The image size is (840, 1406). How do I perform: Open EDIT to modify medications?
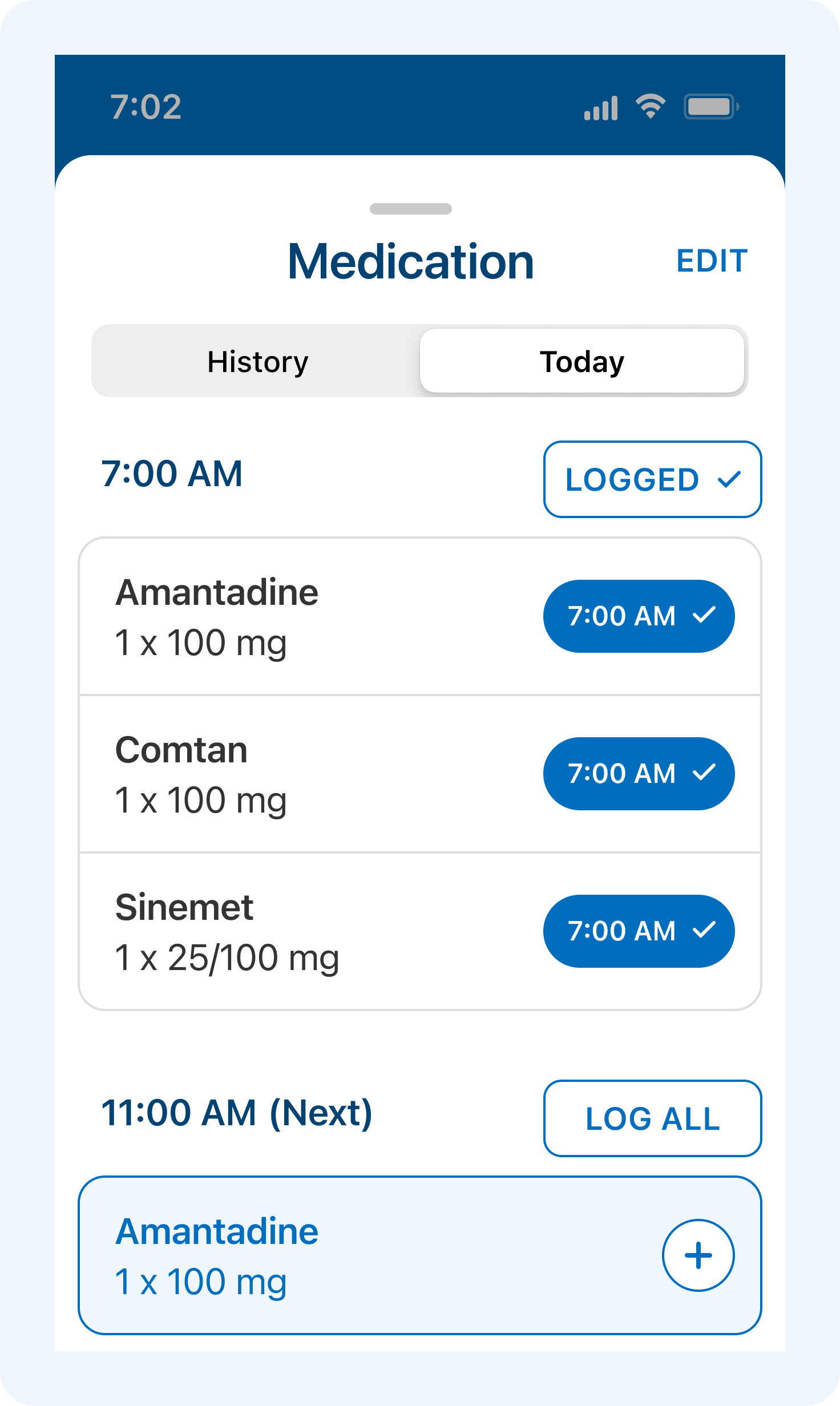pyautogui.click(x=712, y=261)
